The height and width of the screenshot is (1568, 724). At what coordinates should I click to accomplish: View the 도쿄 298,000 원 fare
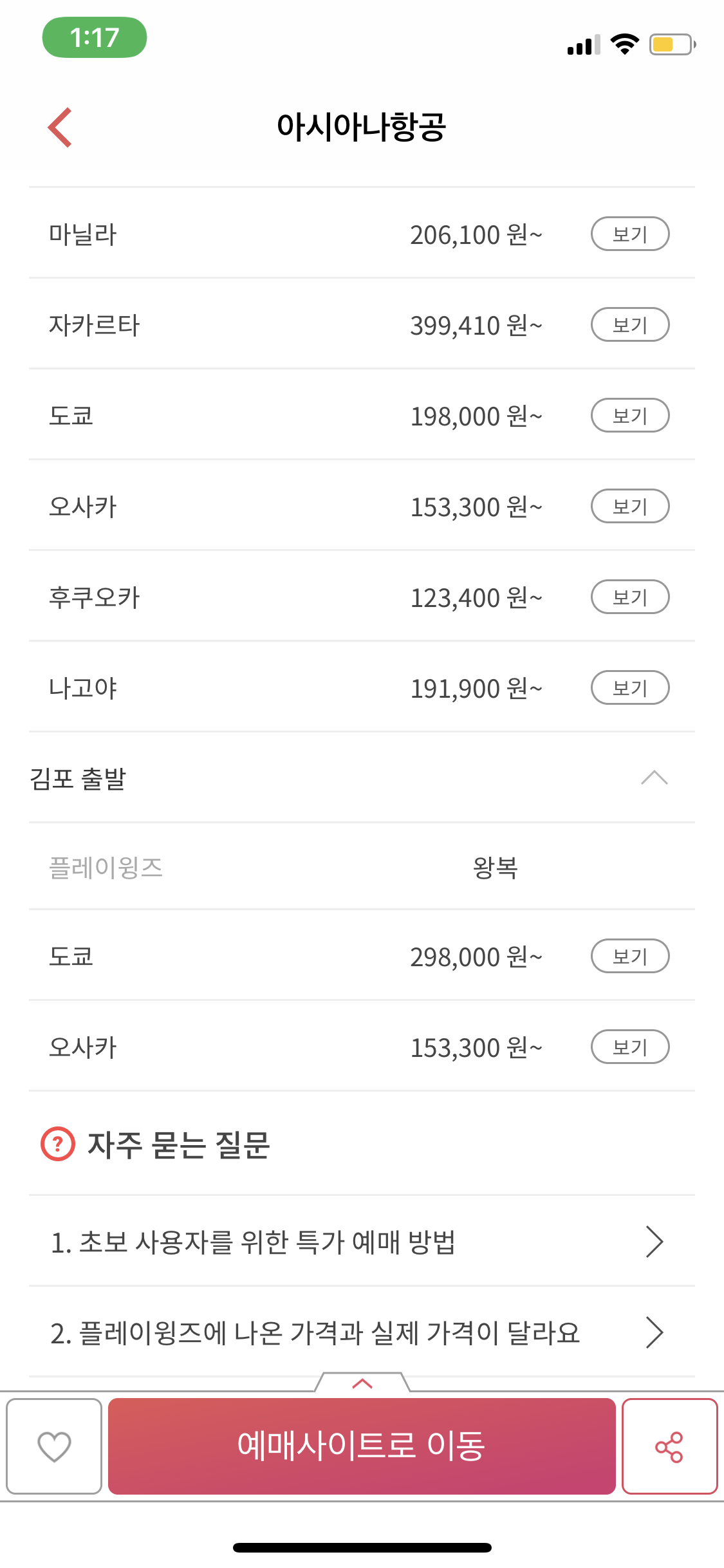[x=630, y=957]
